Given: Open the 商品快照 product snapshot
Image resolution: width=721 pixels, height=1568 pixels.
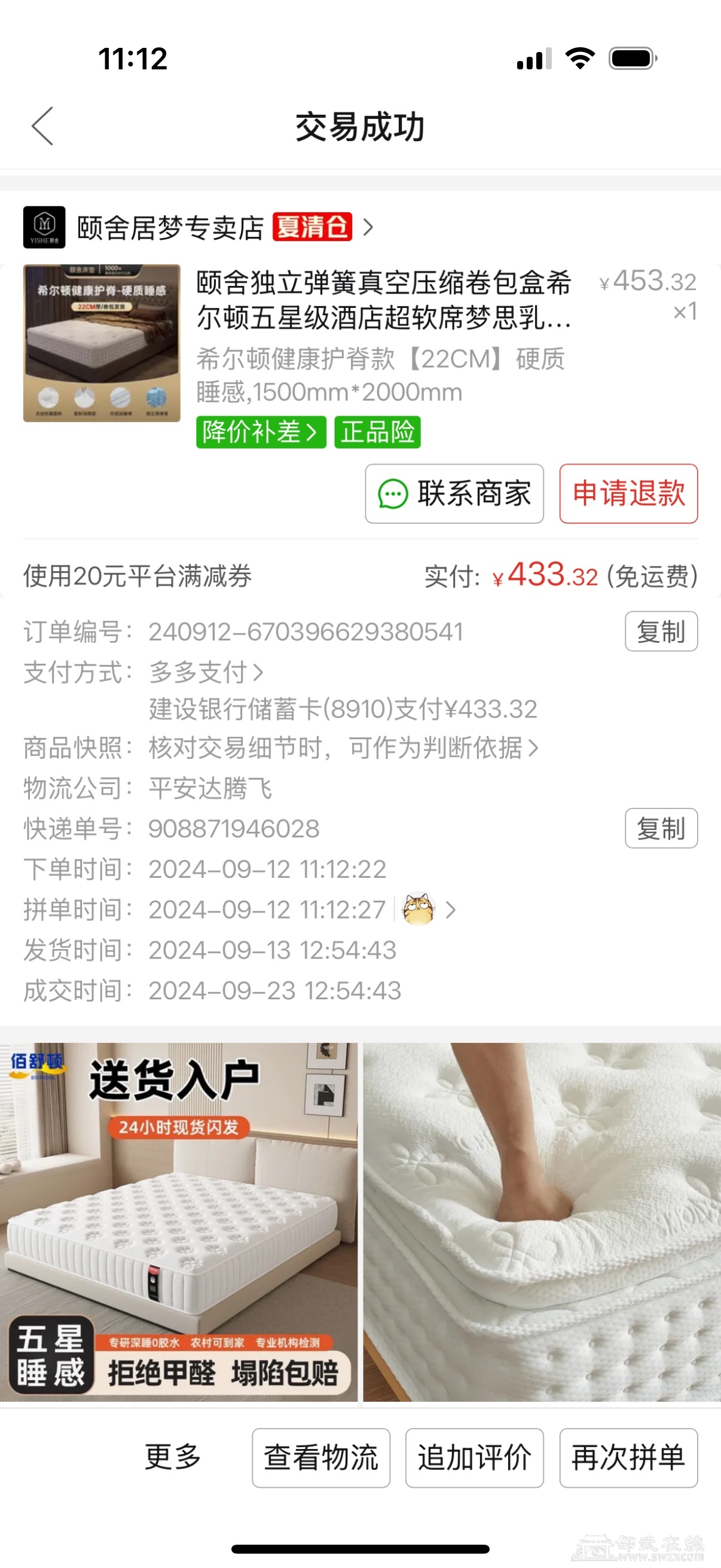Looking at the screenshot, I should point(343,748).
